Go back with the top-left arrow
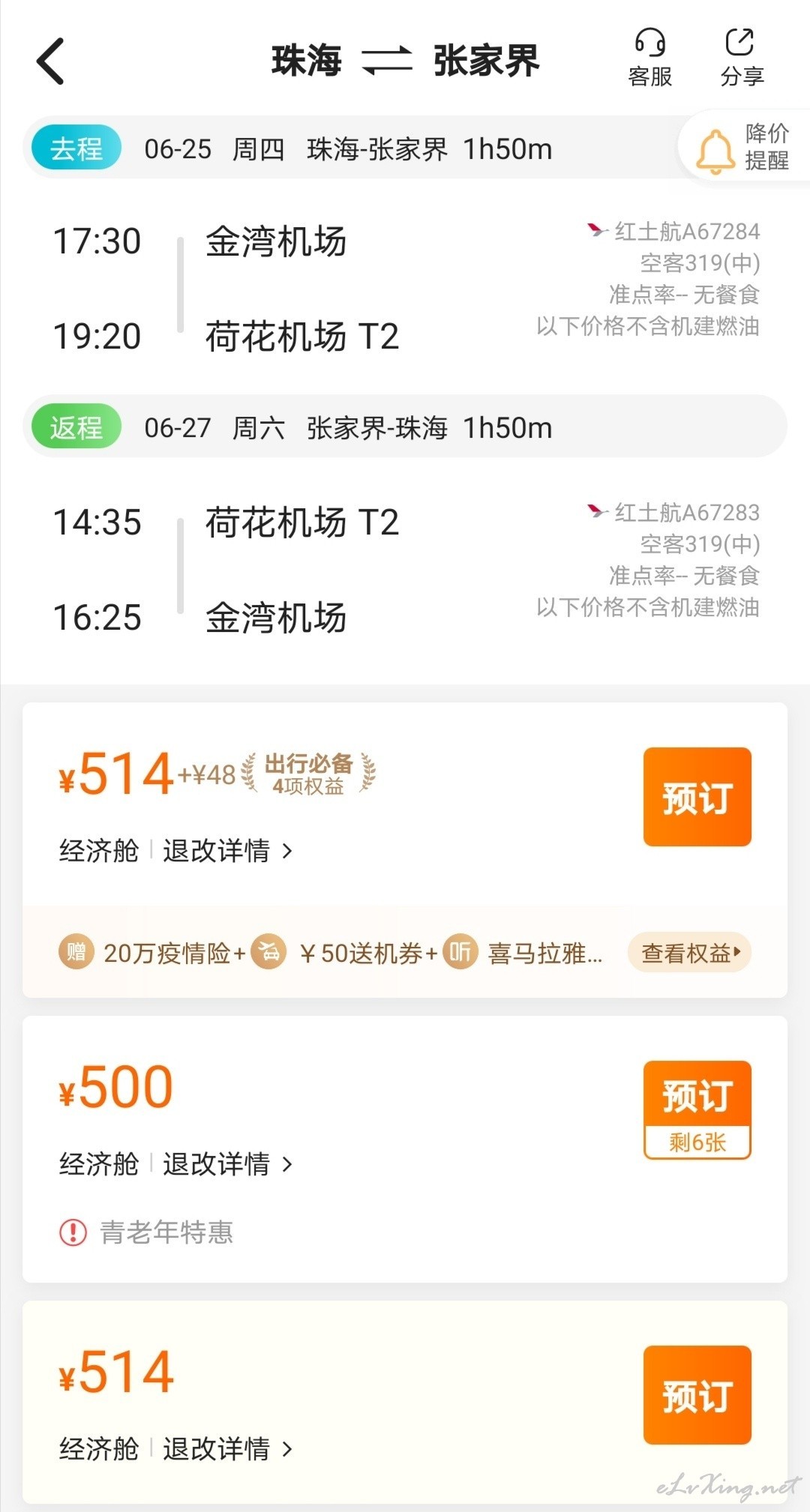The width and height of the screenshot is (810, 1512). pyautogui.click(x=50, y=61)
